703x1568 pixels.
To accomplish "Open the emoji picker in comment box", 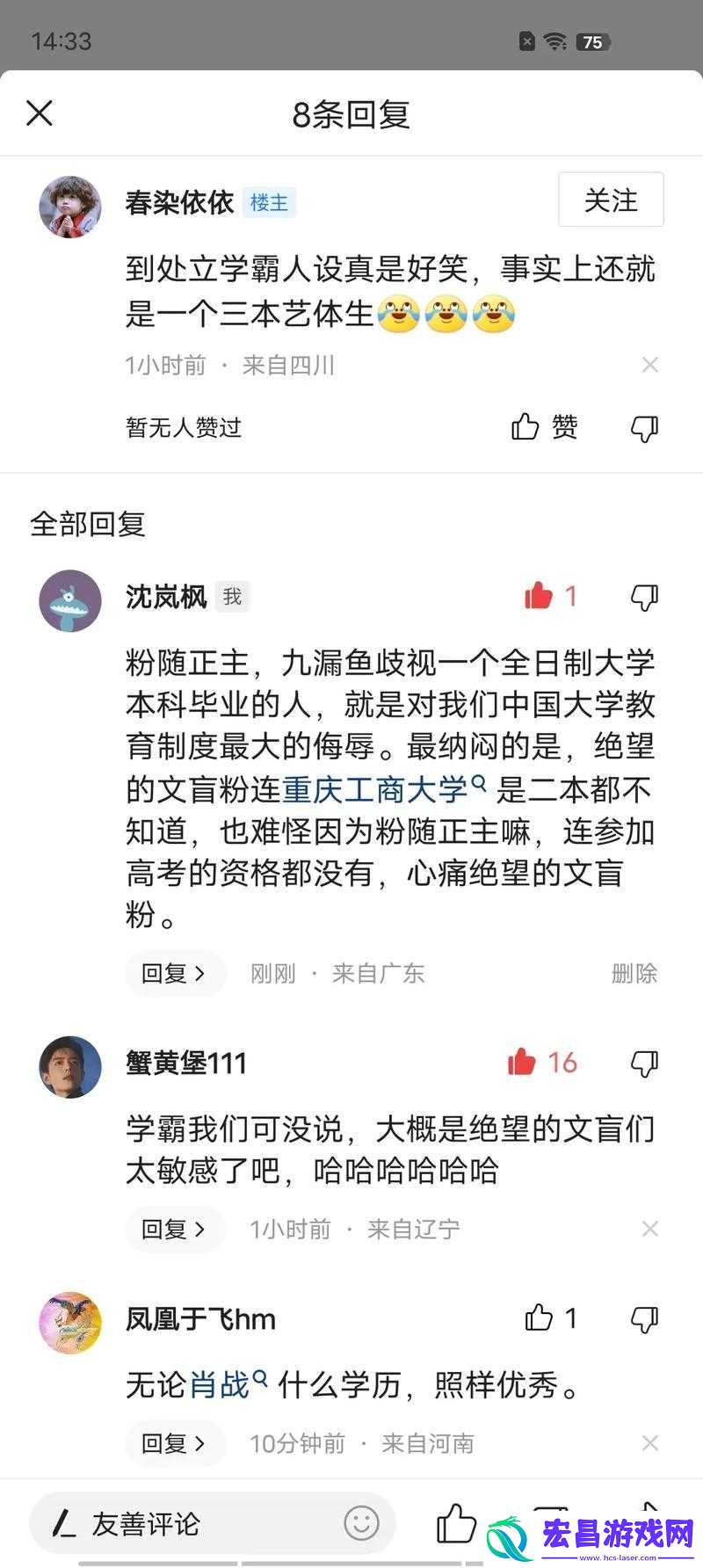I will [x=361, y=1523].
